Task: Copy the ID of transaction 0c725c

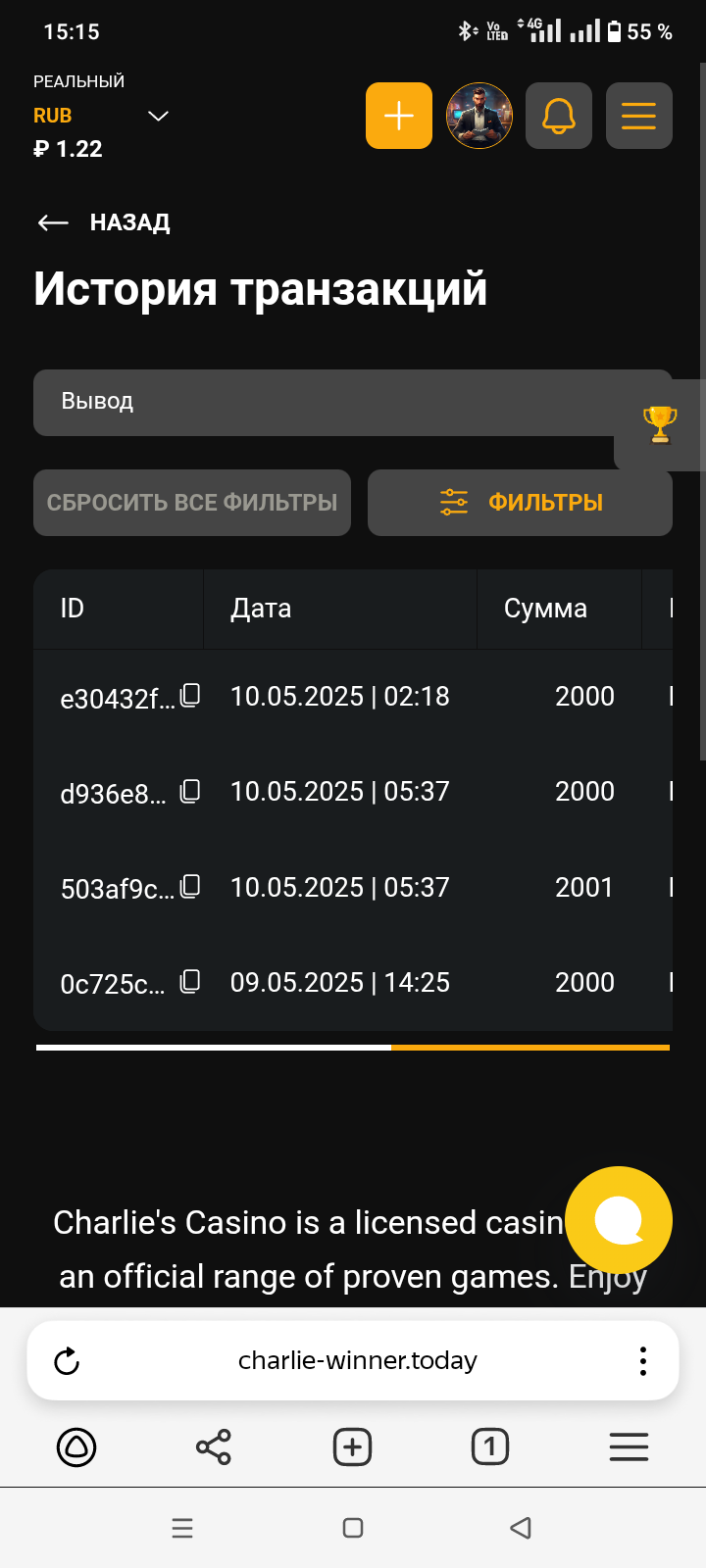Action: (191, 981)
